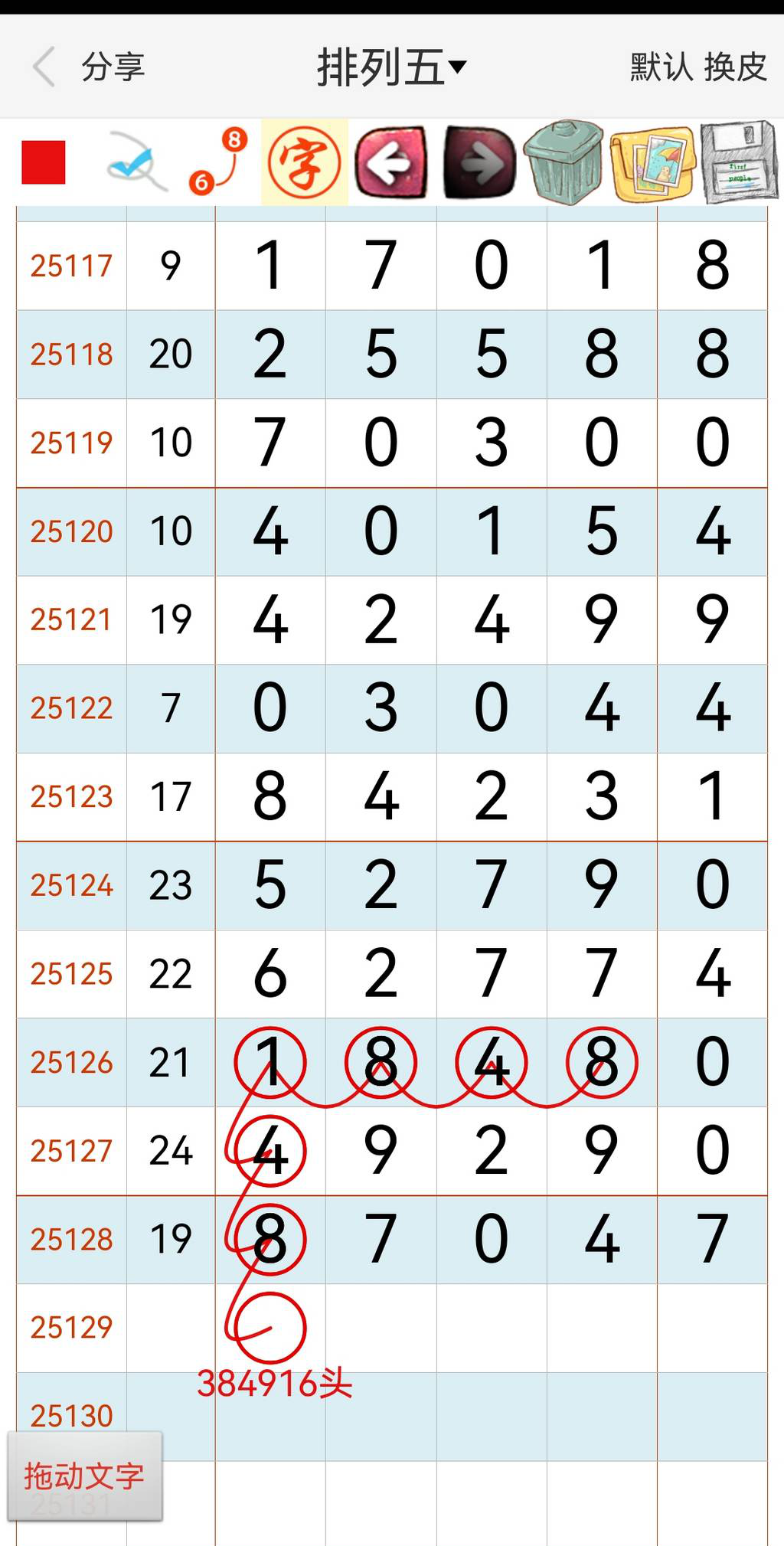
Task: Choose the red color swatch
Action: 44,162
